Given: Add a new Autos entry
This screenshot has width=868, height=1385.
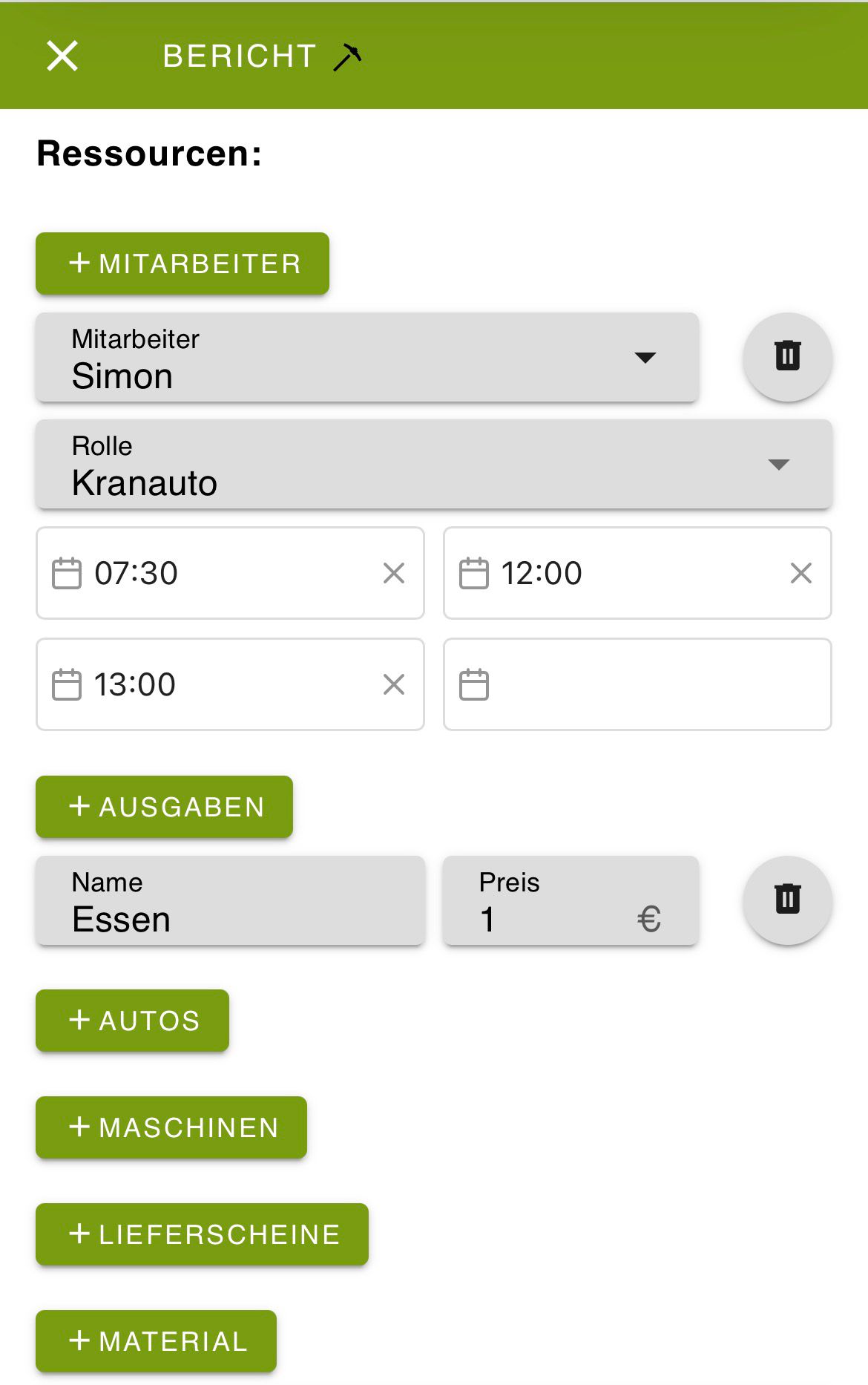Looking at the screenshot, I should point(131,1021).
